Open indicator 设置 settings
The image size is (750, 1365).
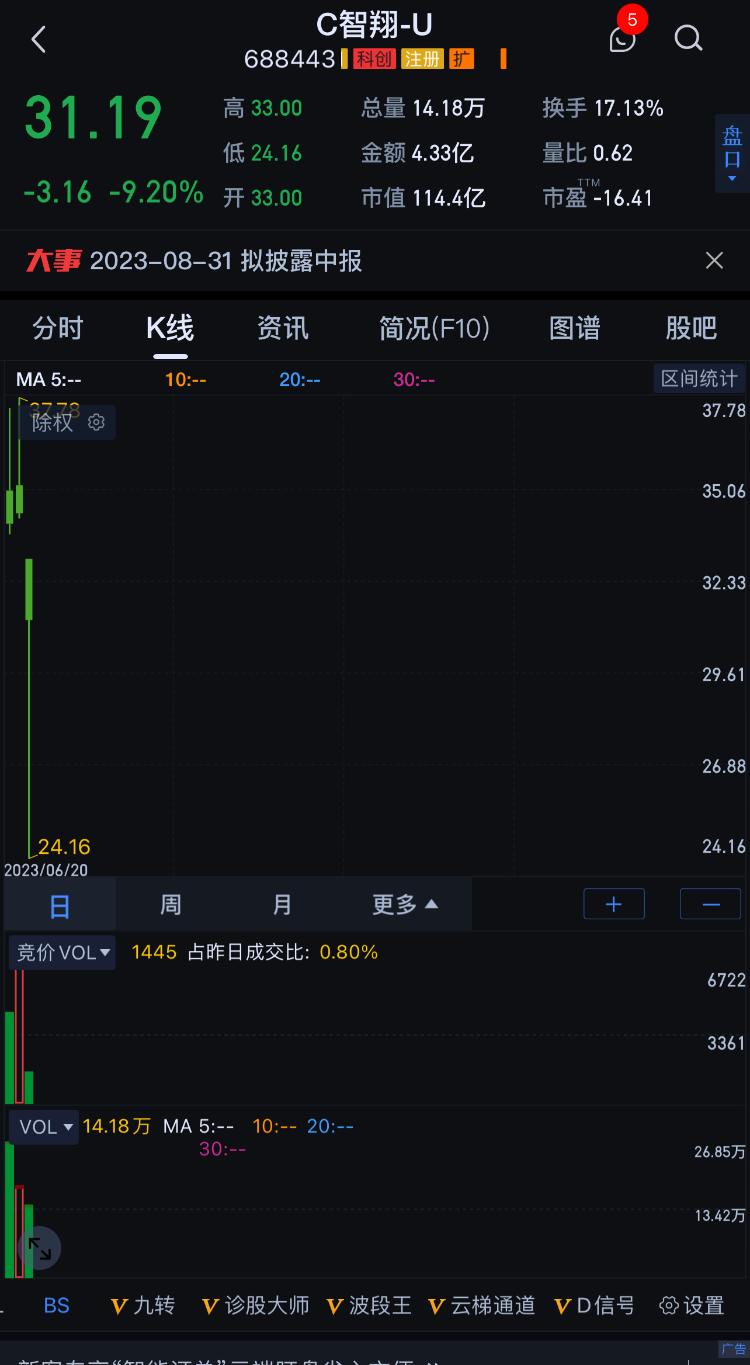[692, 1305]
